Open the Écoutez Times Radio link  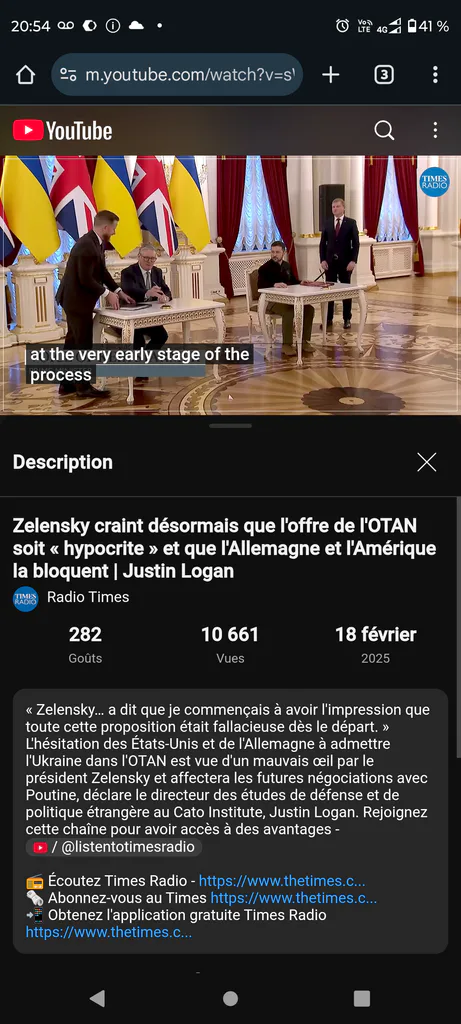[281, 881]
